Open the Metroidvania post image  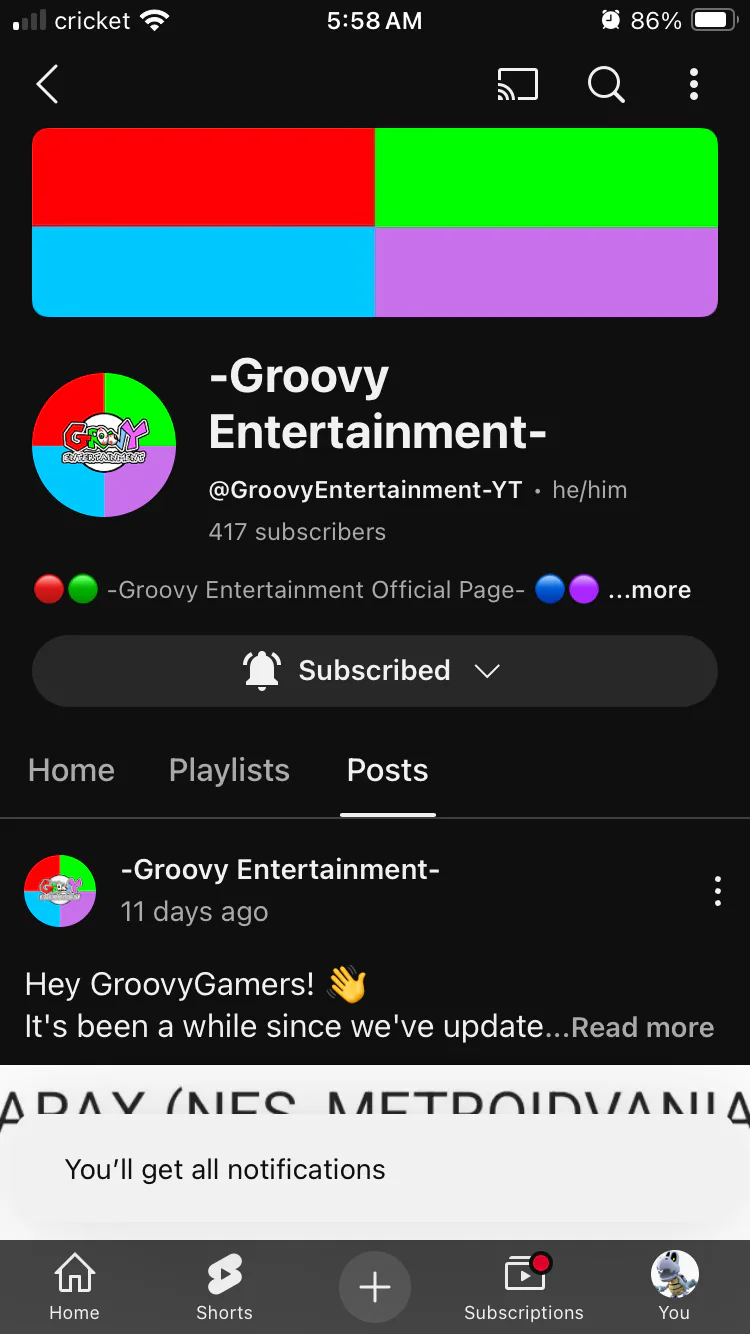pos(375,1090)
